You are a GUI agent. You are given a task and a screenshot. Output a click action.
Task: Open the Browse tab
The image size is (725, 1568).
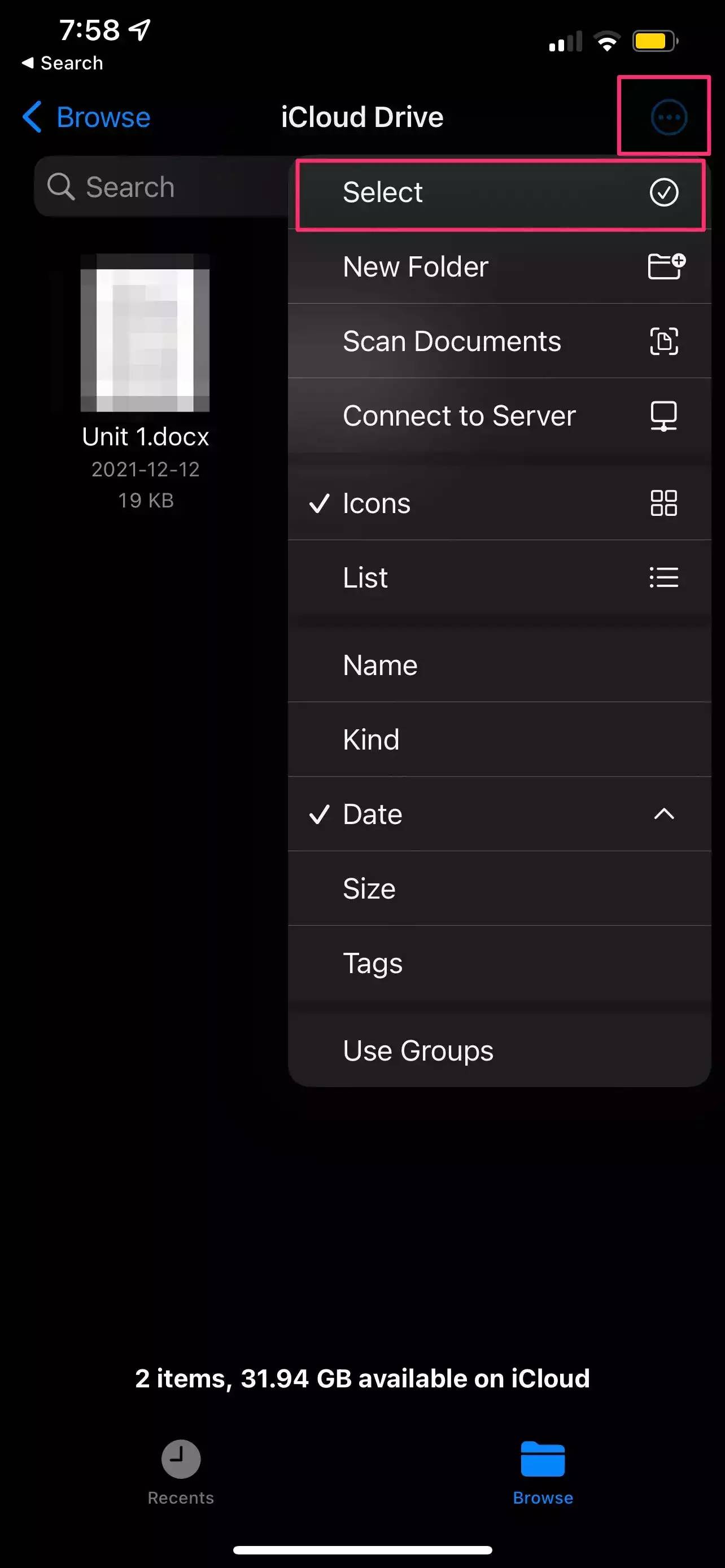point(543,1470)
